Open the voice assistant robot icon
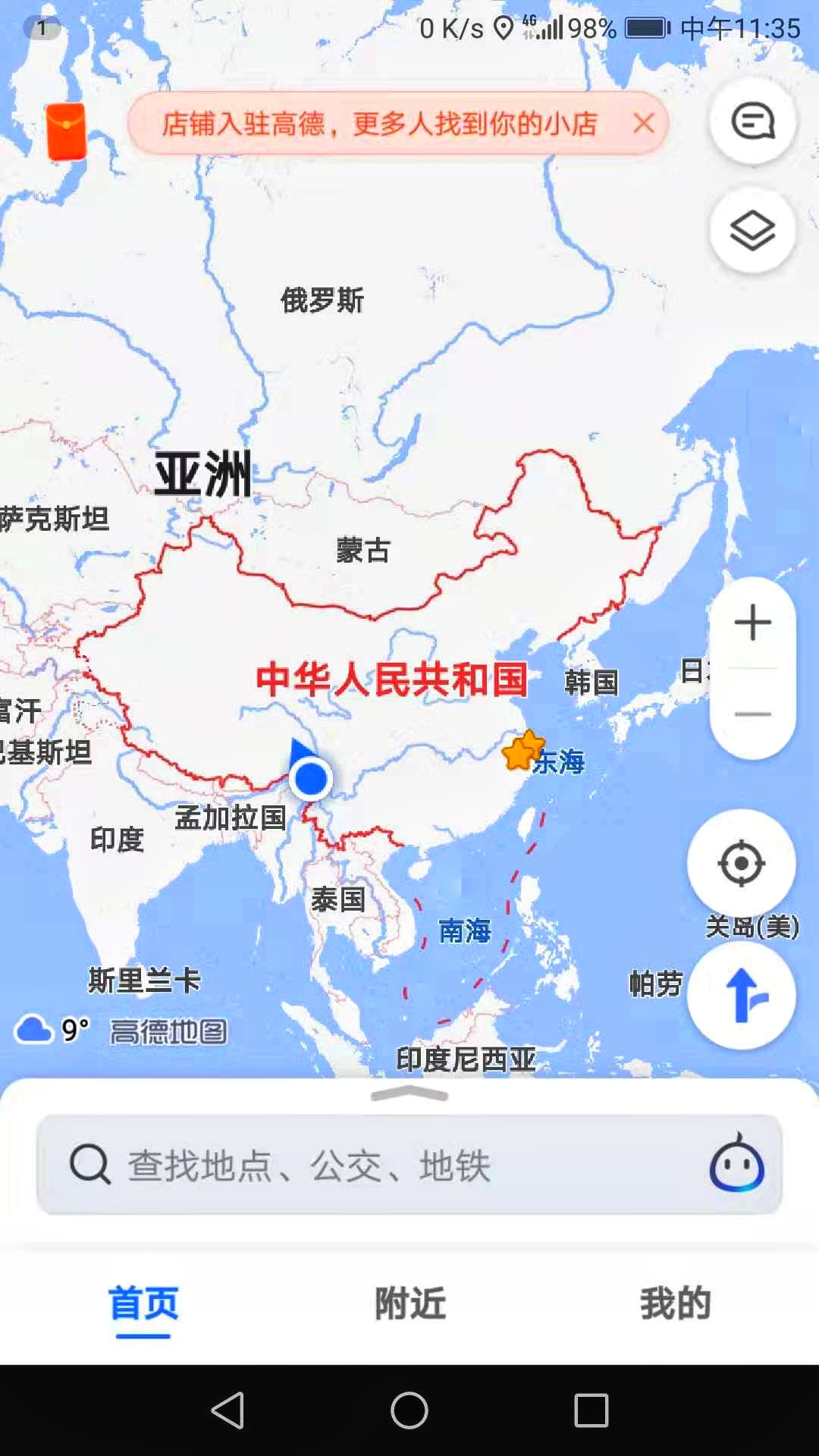The width and height of the screenshot is (819, 1456). click(736, 1163)
